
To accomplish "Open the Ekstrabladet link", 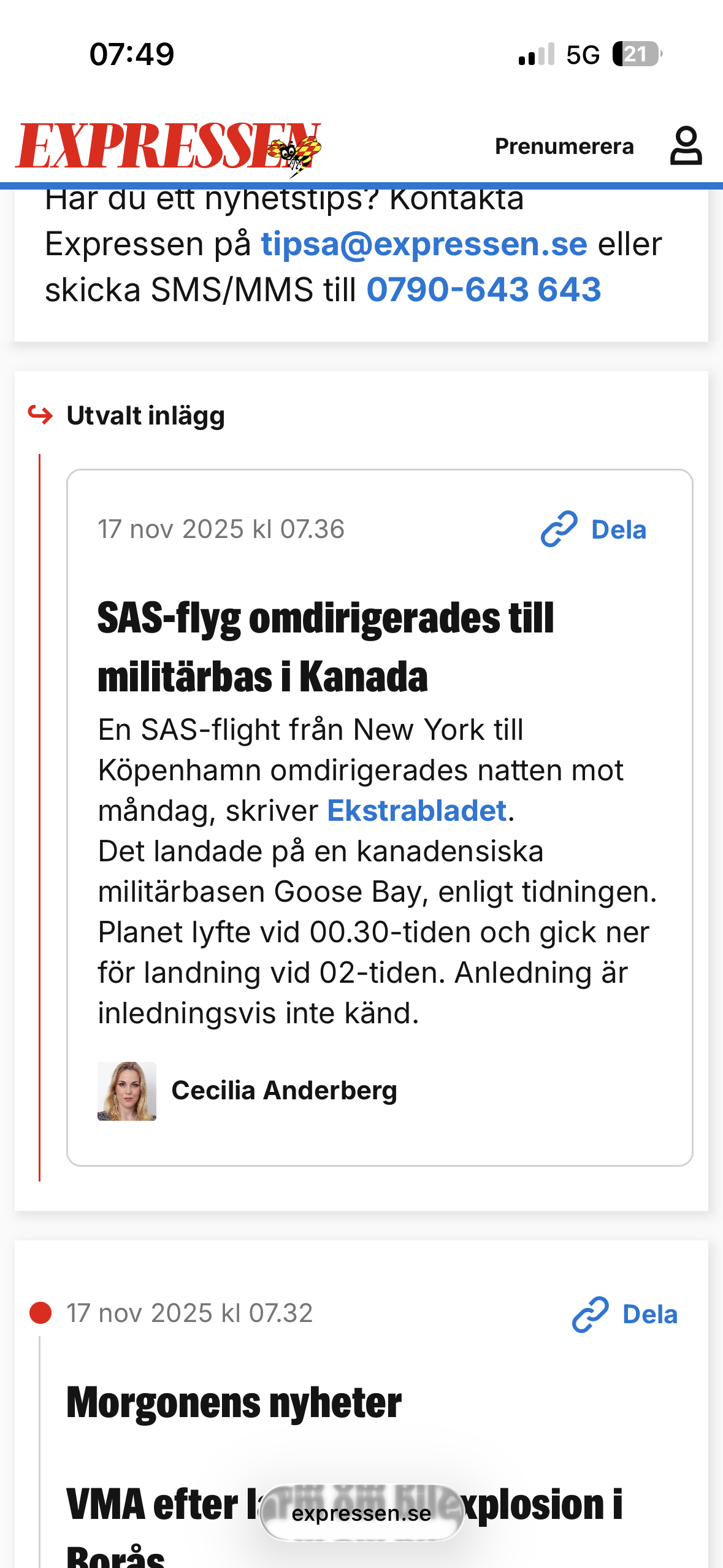I will point(417,810).
